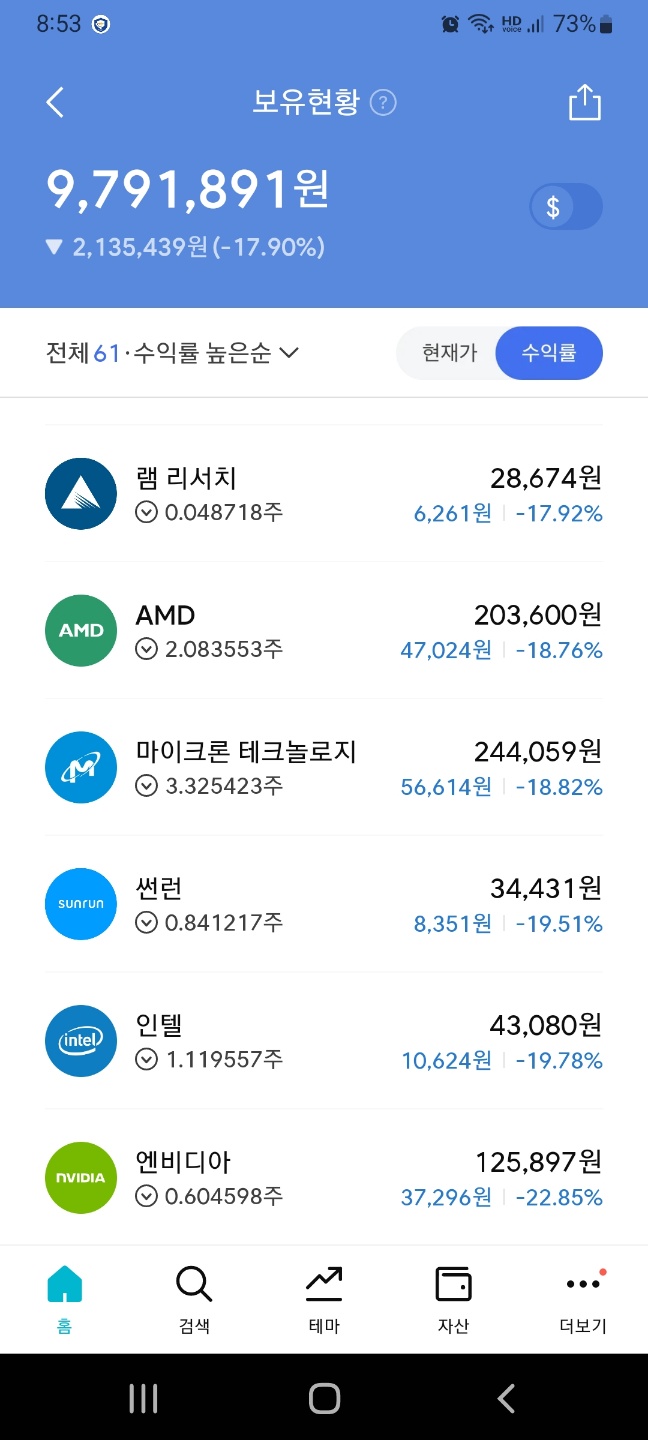This screenshot has width=648, height=1440.
Task: Open the 램 리서치 holding
Action: 324,494
